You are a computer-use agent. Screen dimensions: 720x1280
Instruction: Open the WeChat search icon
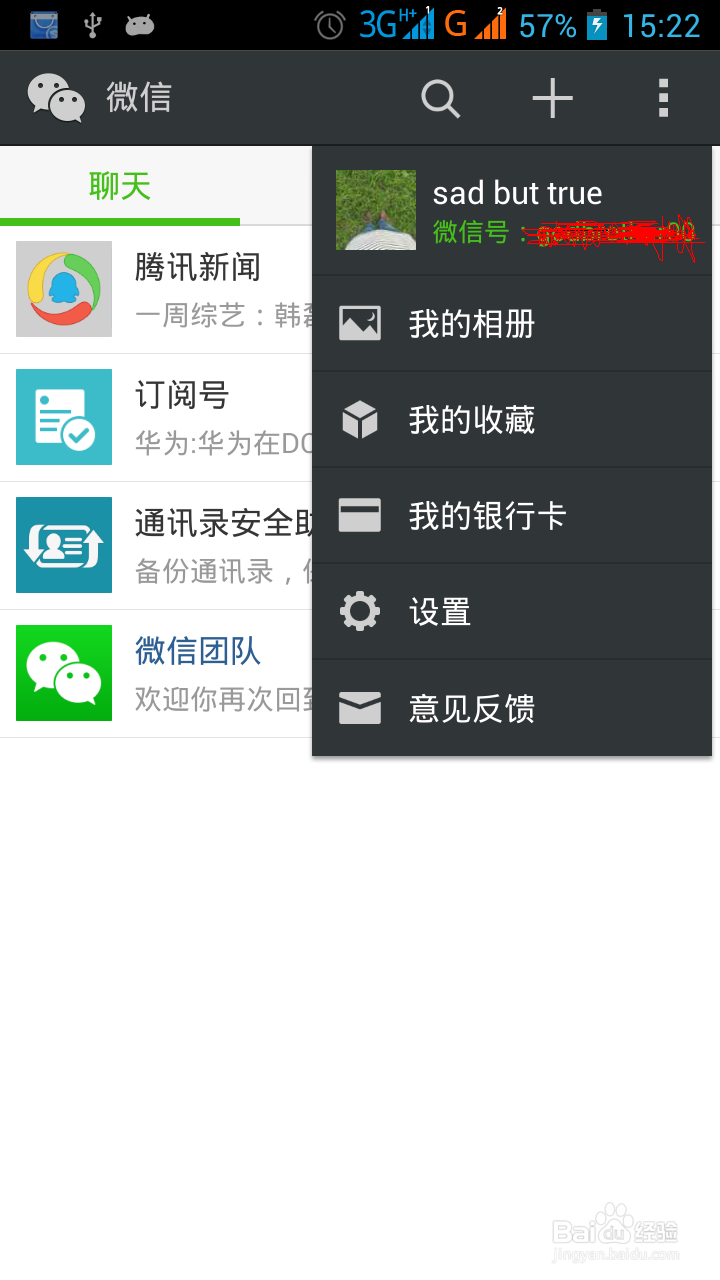click(440, 98)
